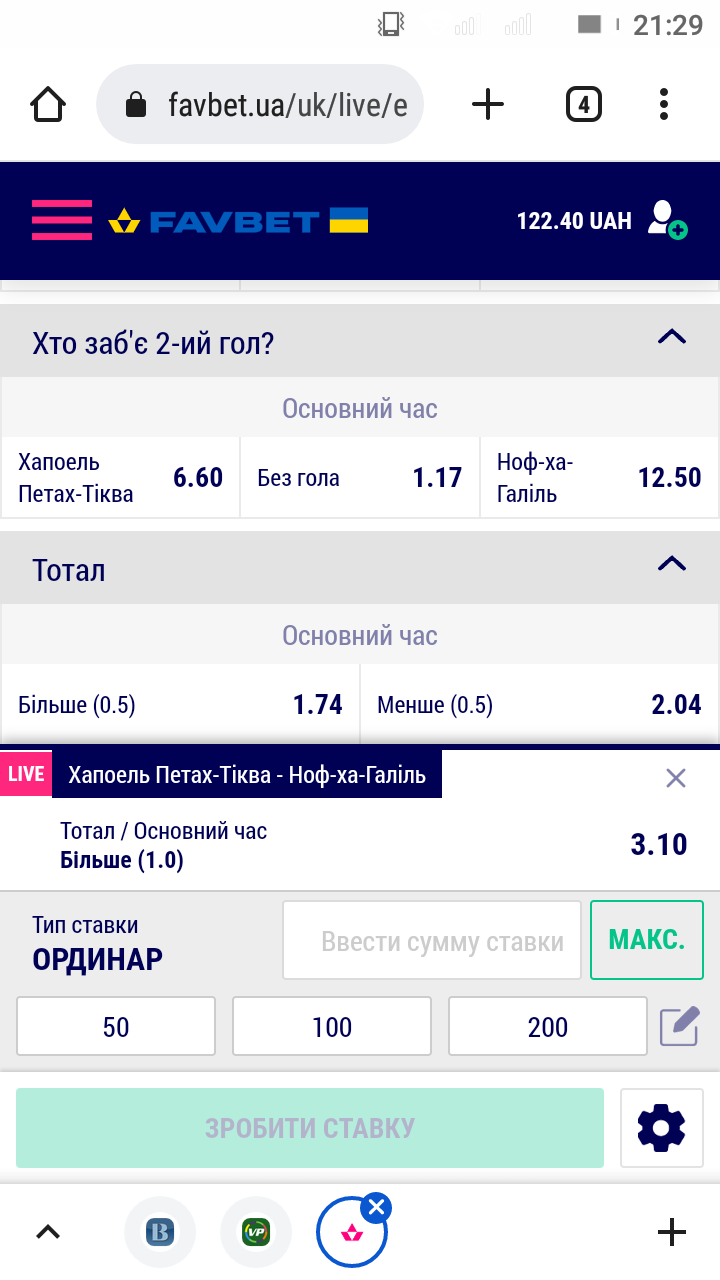The image size is (720, 1280).
Task: Open the browser overflow menu
Action: pyautogui.click(x=664, y=104)
